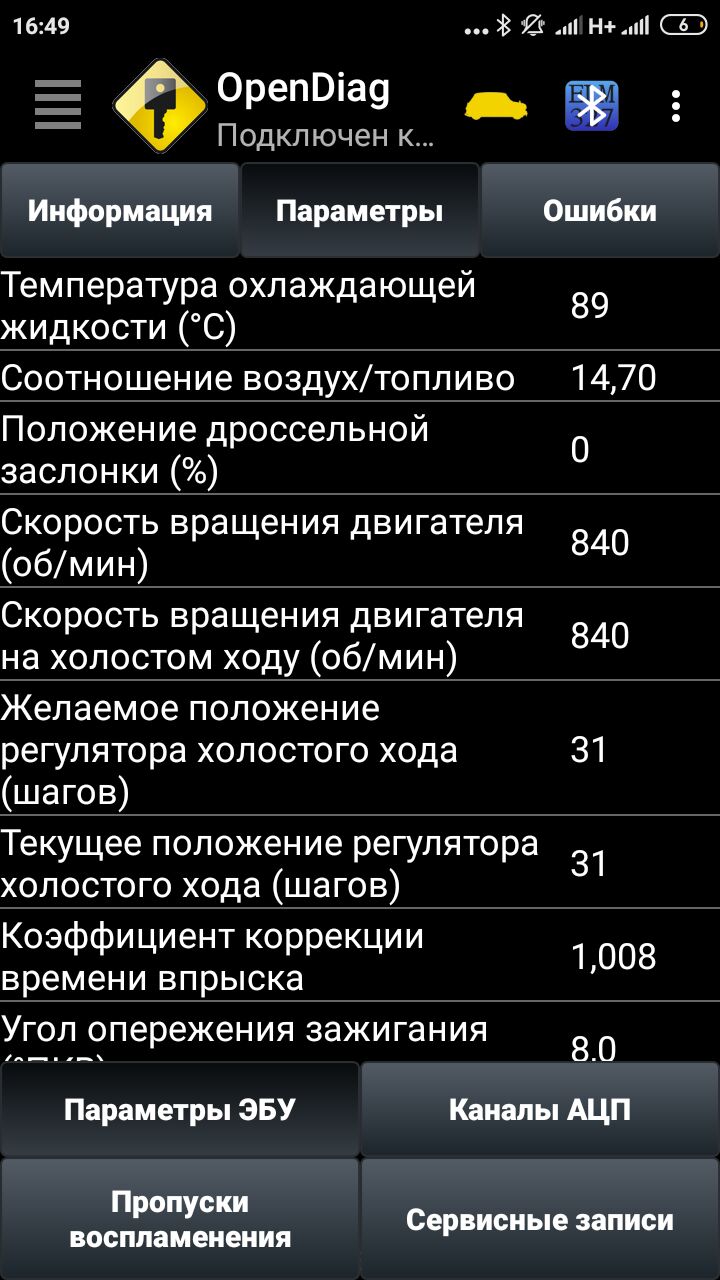720x1280 pixels.
Task: Open Пропуски воспламенения
Action: pos(180,1219)
